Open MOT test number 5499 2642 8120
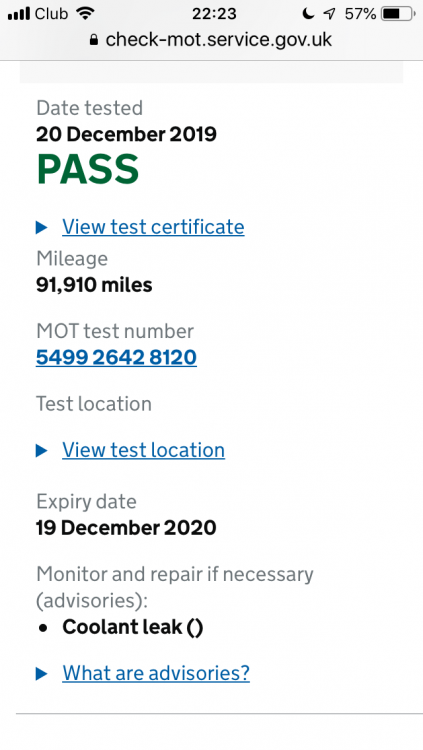This screenshot has width=423, height=750. pos(116,357)
